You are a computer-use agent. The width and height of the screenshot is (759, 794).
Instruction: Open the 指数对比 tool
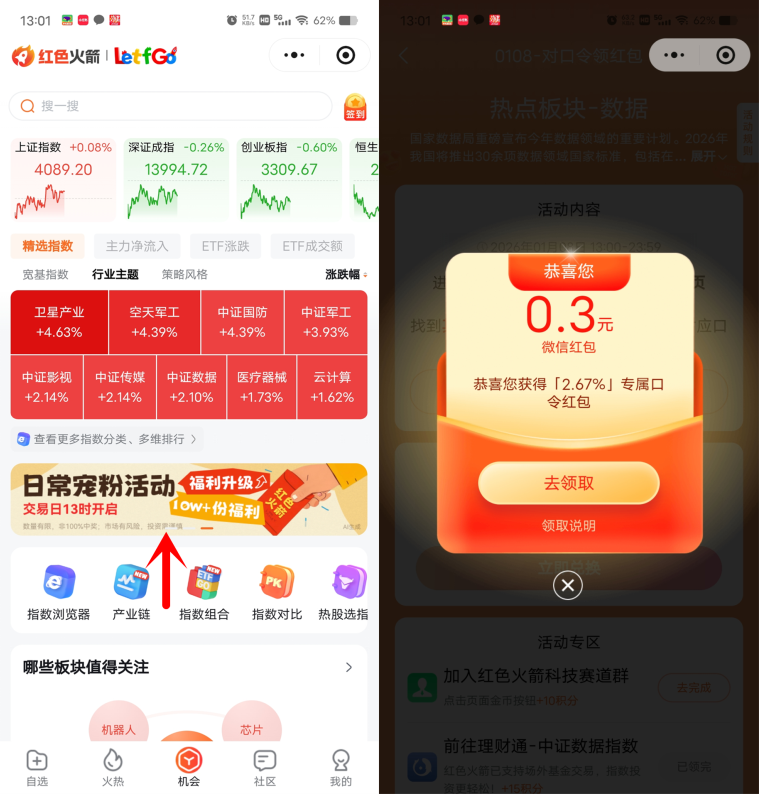coord(276,592)
